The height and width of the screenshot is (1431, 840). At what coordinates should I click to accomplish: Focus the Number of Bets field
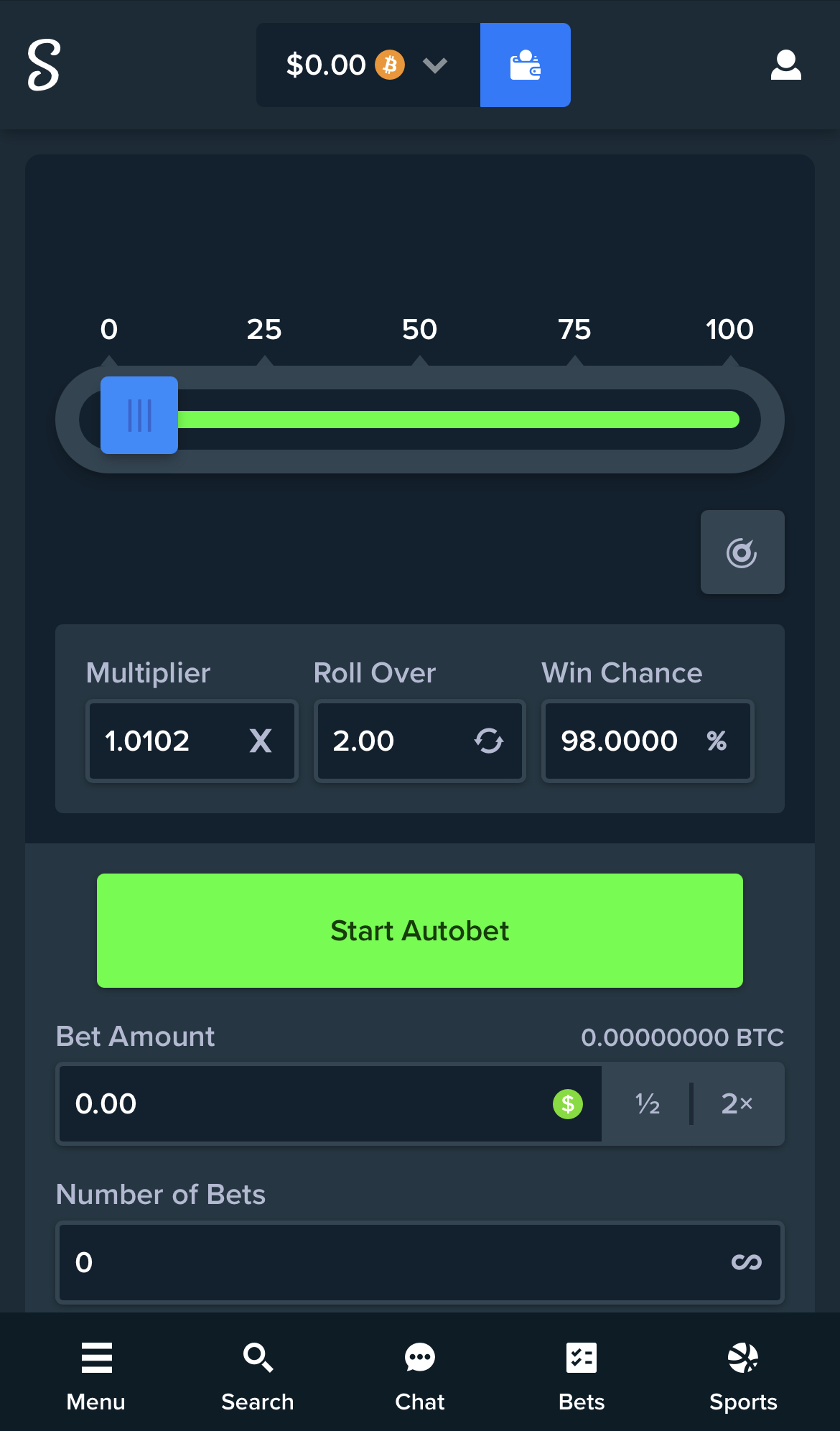point(388,1262)
